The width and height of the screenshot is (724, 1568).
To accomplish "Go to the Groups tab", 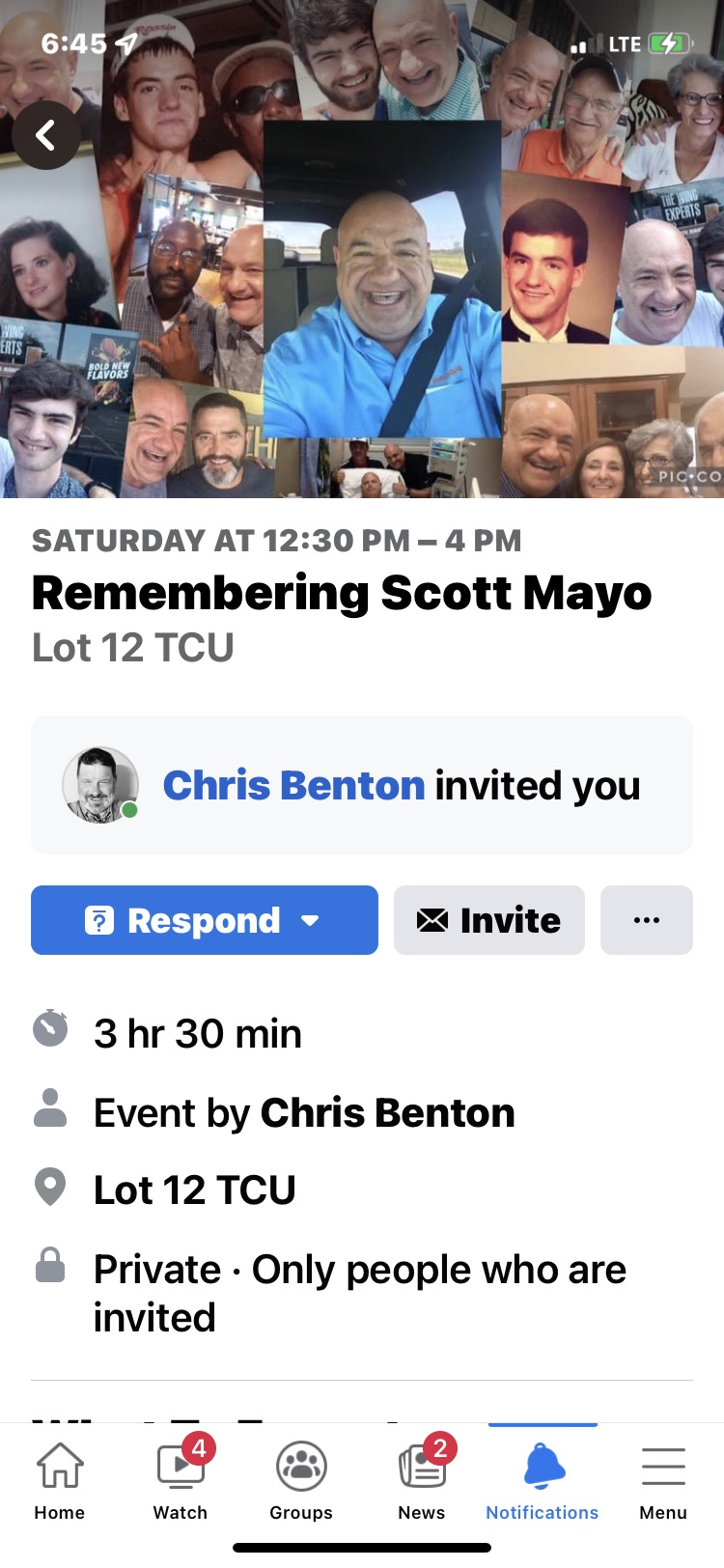I will coord(301,1480).
